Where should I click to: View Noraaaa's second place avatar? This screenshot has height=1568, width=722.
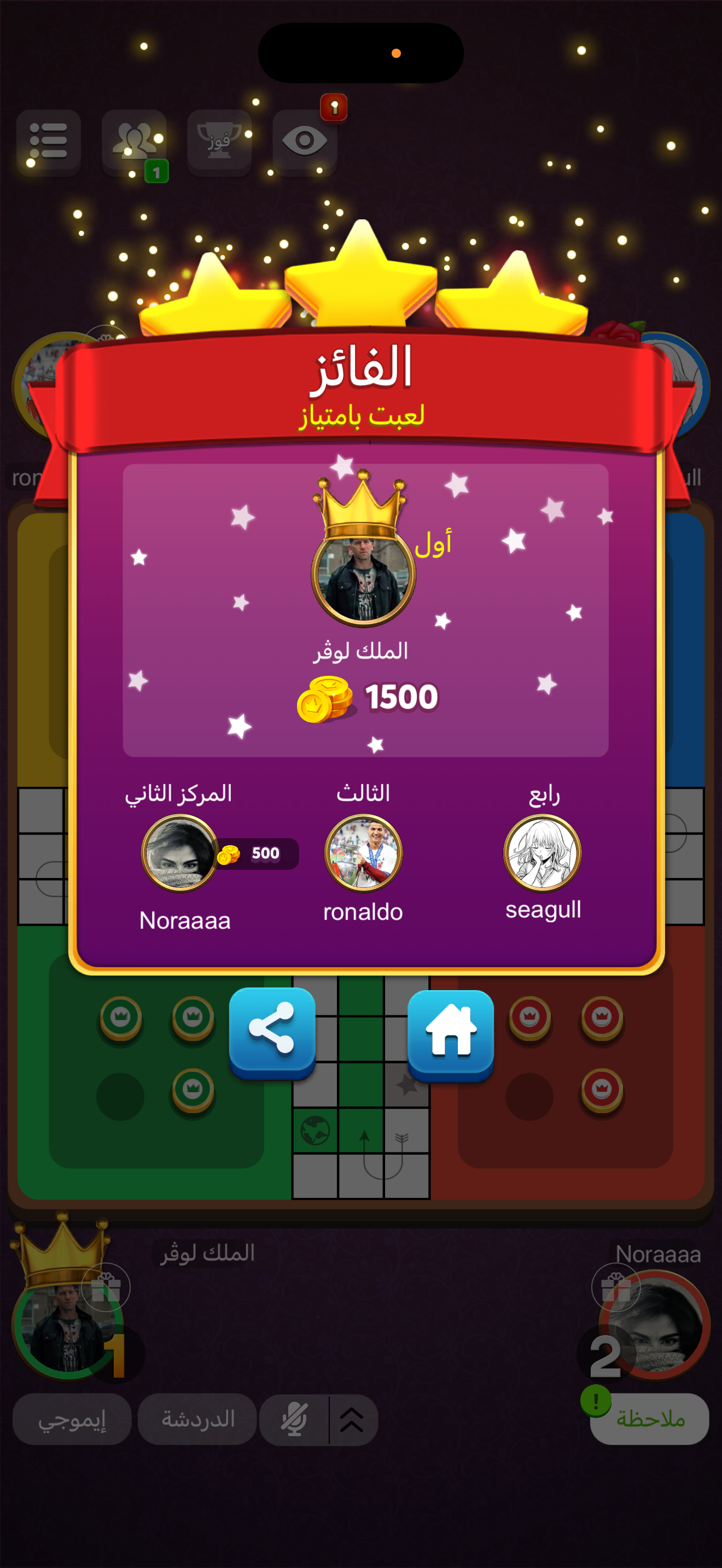tap(179, 853)
